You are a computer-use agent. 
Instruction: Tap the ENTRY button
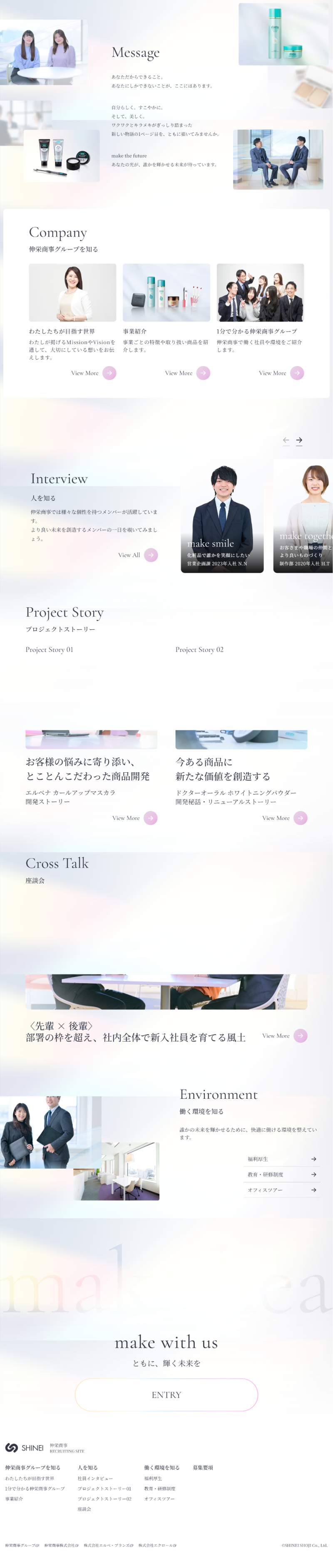click(x=166, y=1395)
